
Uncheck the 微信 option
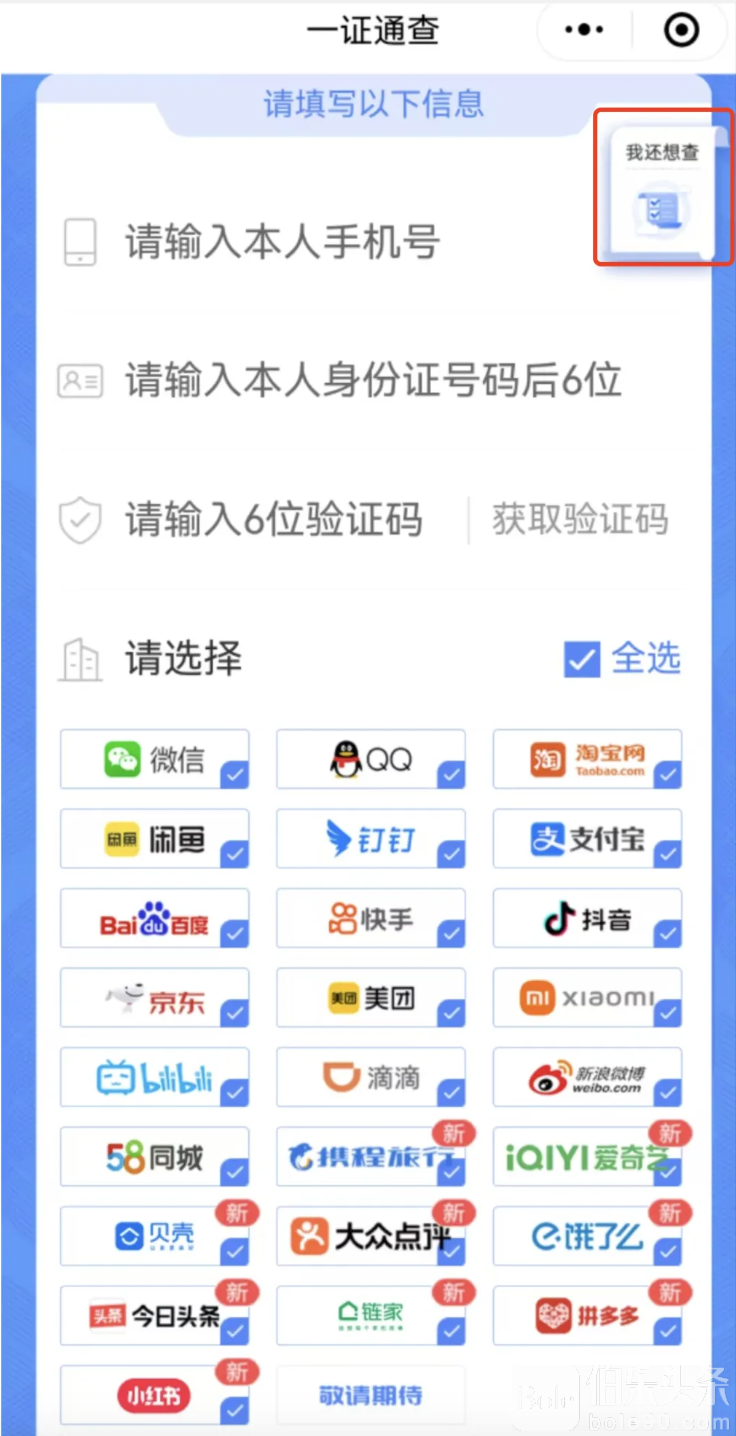155,759
